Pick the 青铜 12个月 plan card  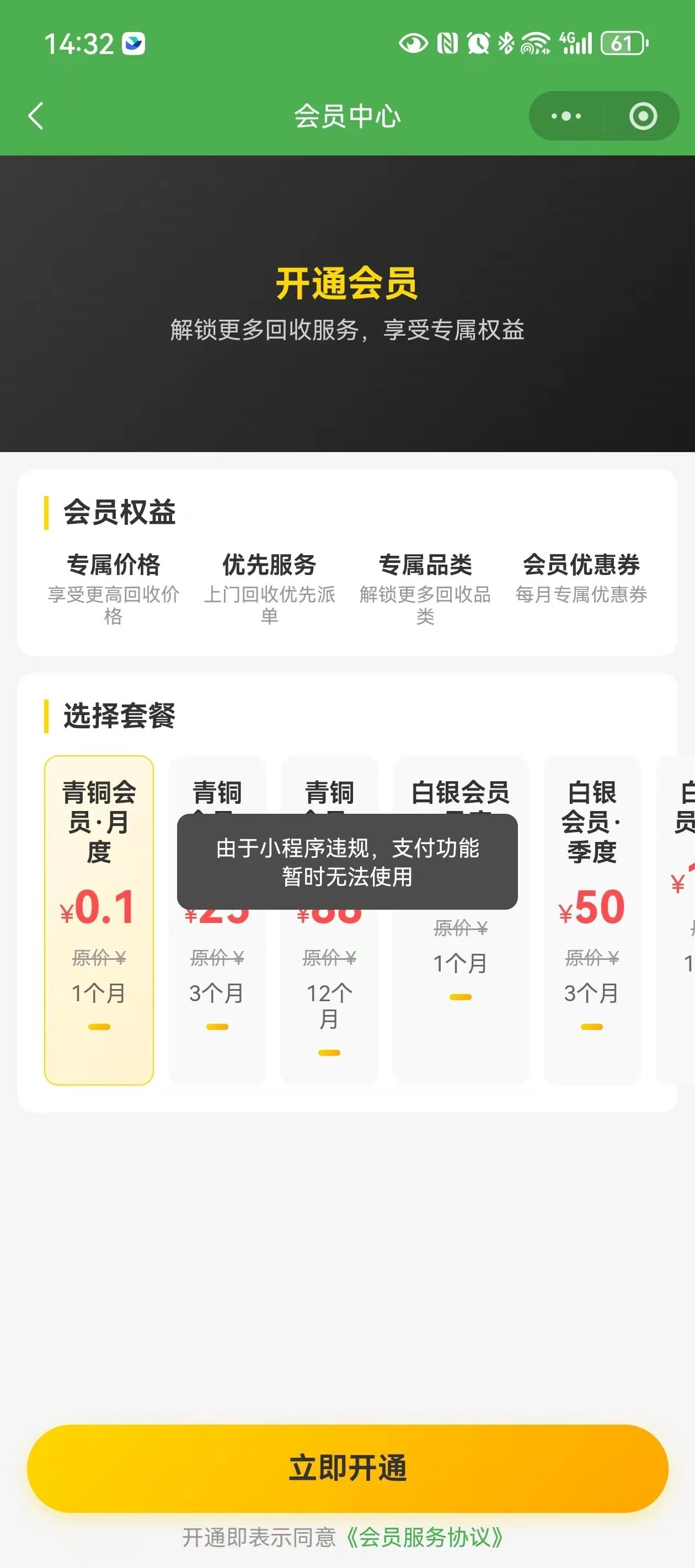pos(329,920)
